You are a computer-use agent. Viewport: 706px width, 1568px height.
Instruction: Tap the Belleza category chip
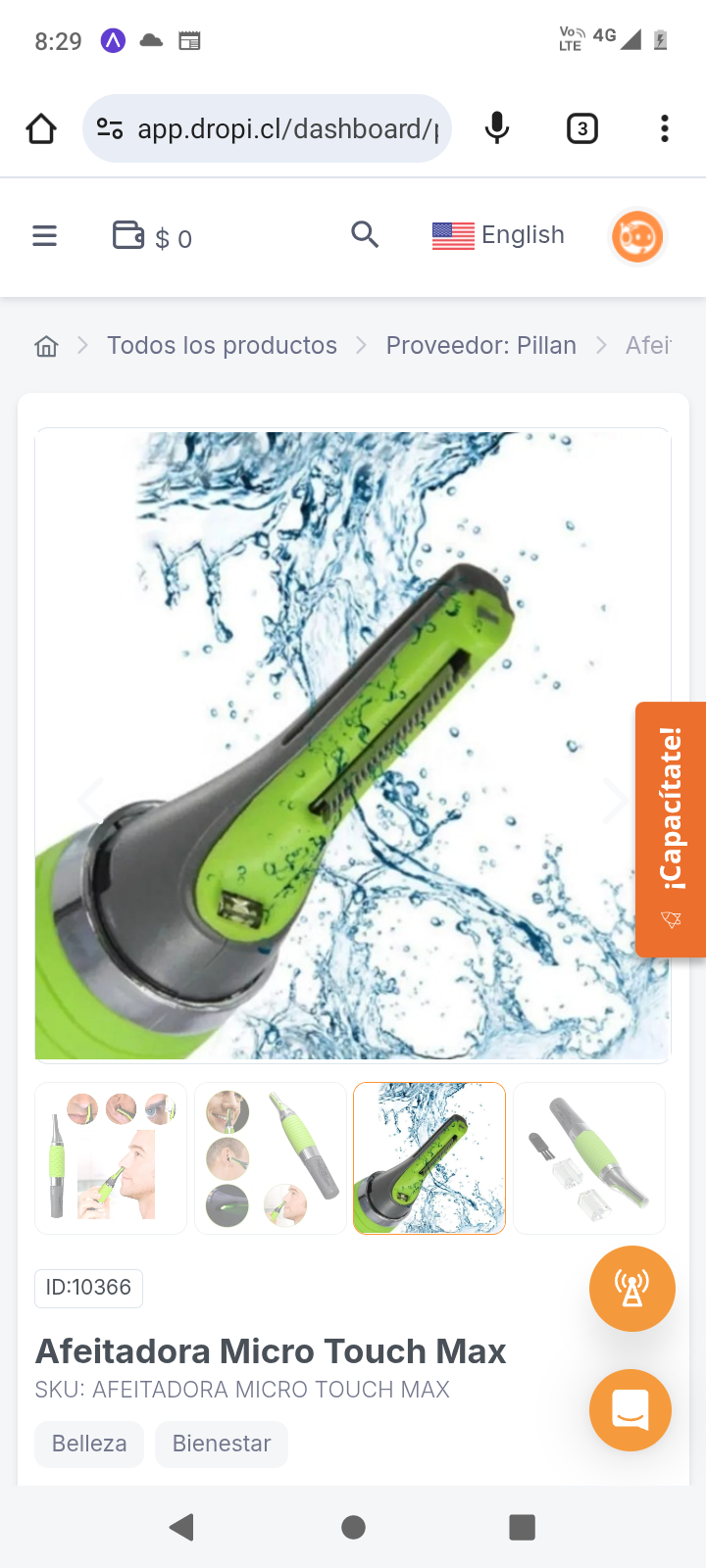point(89,1444)
